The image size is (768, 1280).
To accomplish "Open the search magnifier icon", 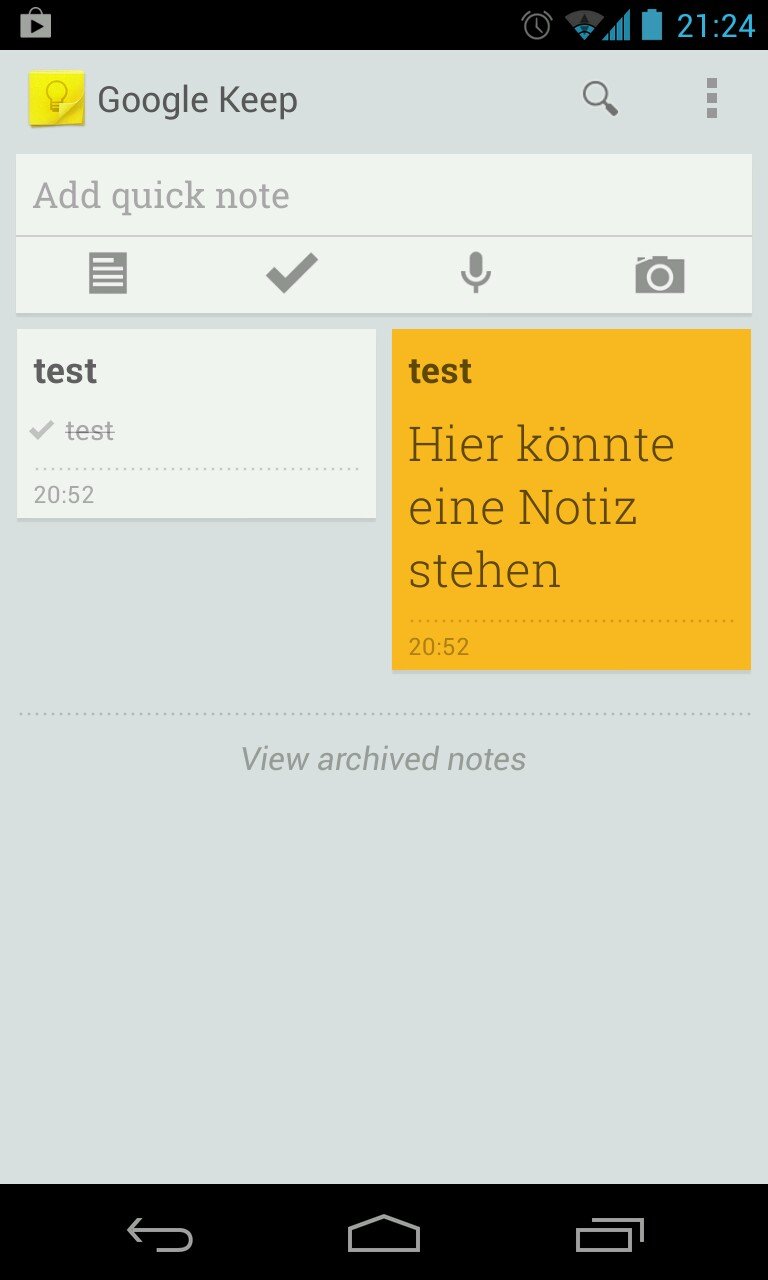I will click(x=600, y=99).
